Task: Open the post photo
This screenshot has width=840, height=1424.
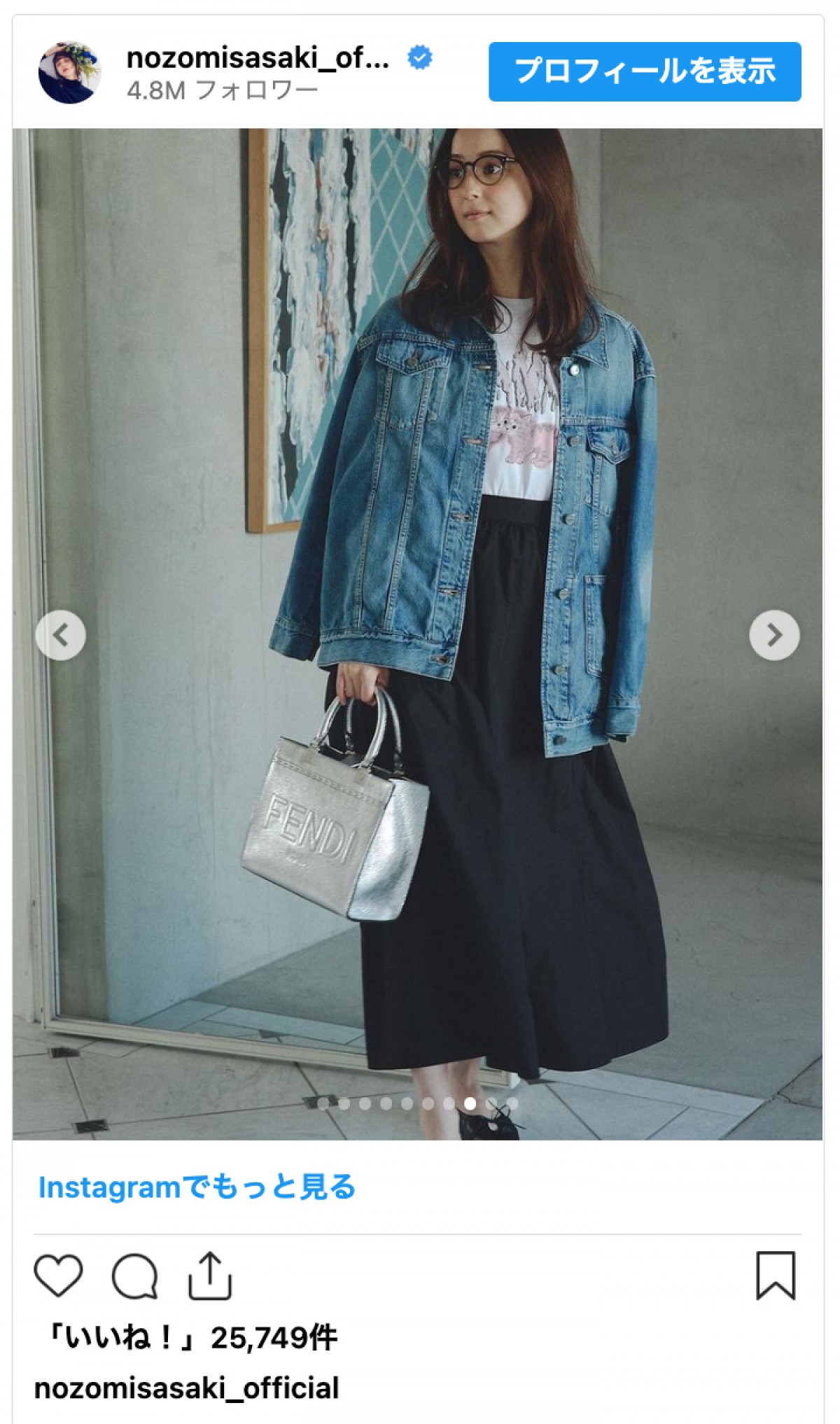Action: [417, 490]
